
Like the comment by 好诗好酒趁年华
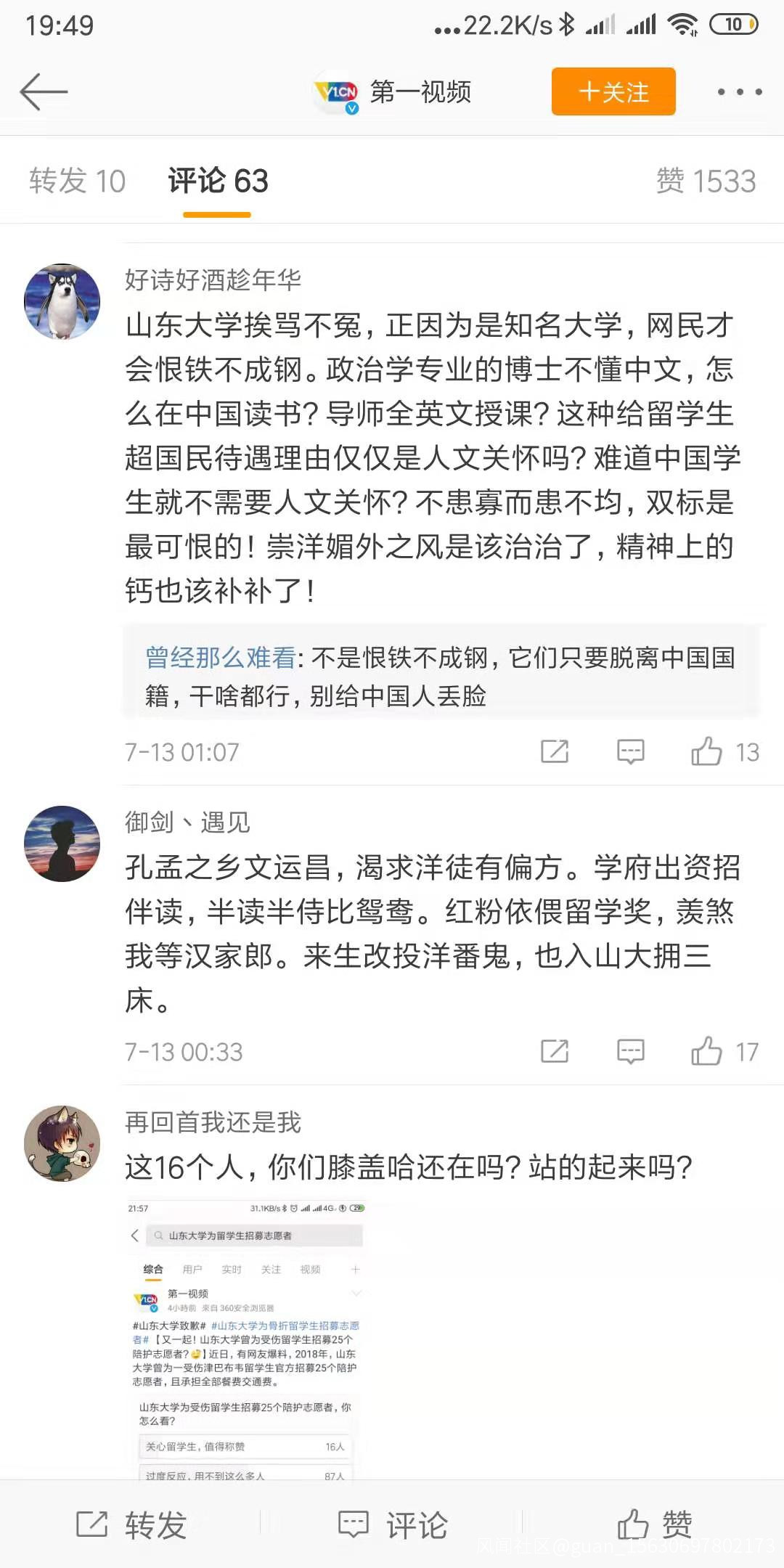point(707,751)
